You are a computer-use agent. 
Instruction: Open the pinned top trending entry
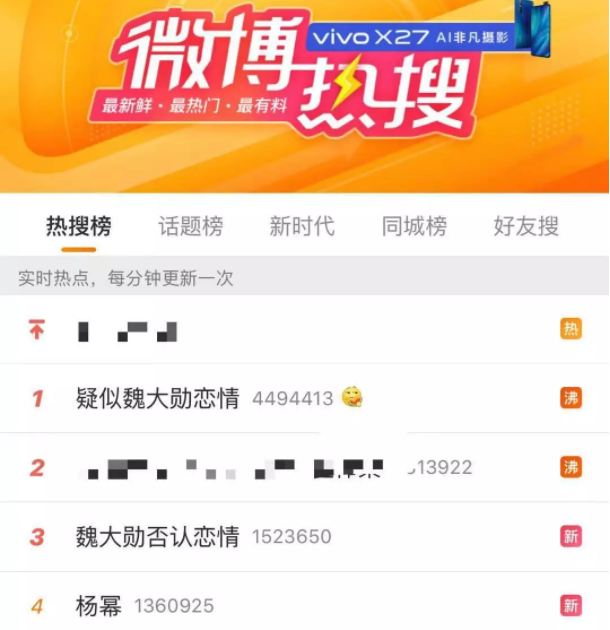128,330
